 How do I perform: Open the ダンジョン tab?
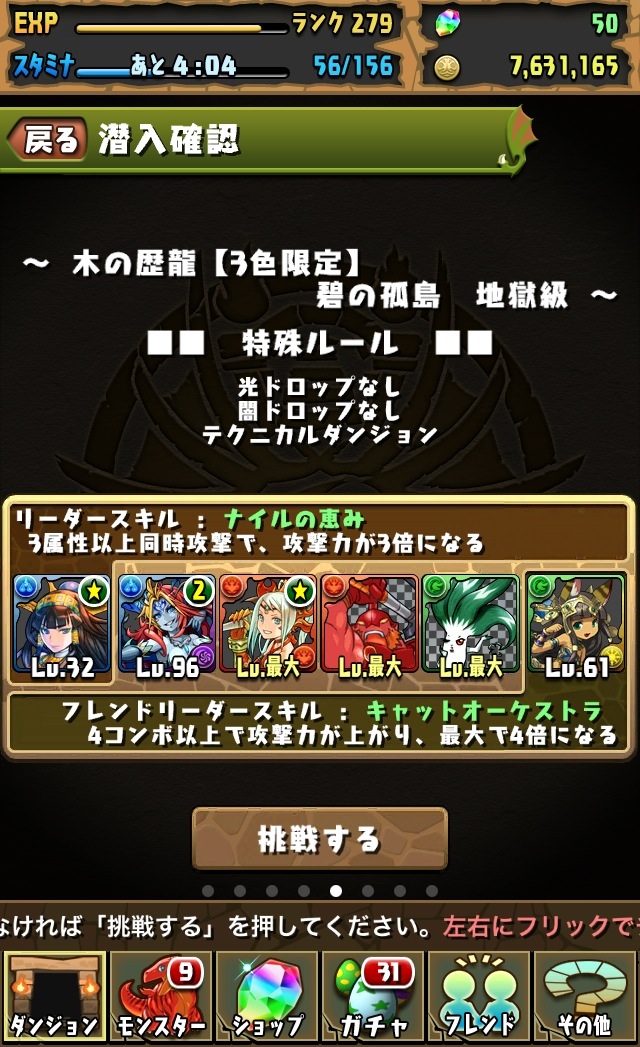tap(54, 996)
